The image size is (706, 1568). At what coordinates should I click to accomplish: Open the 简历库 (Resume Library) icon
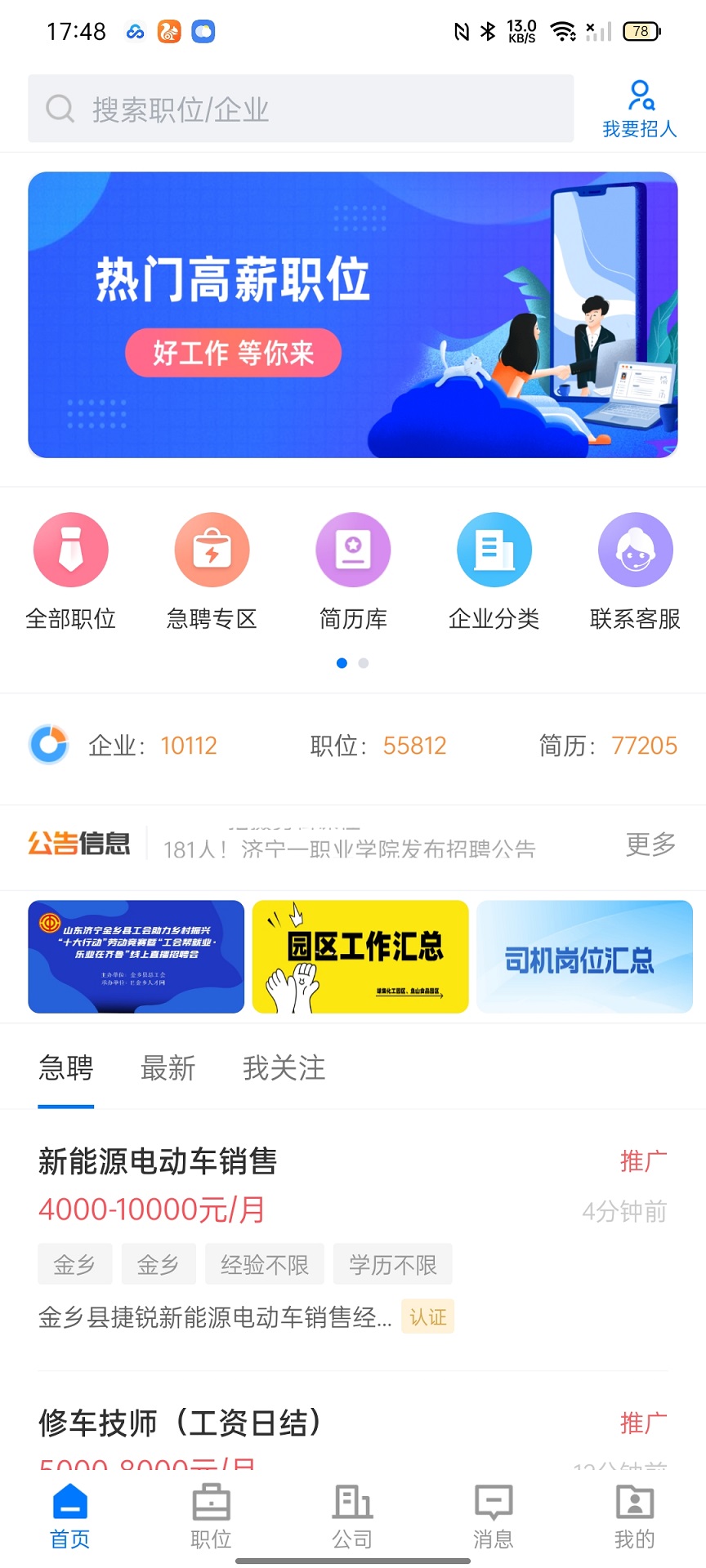coord(353,549)
